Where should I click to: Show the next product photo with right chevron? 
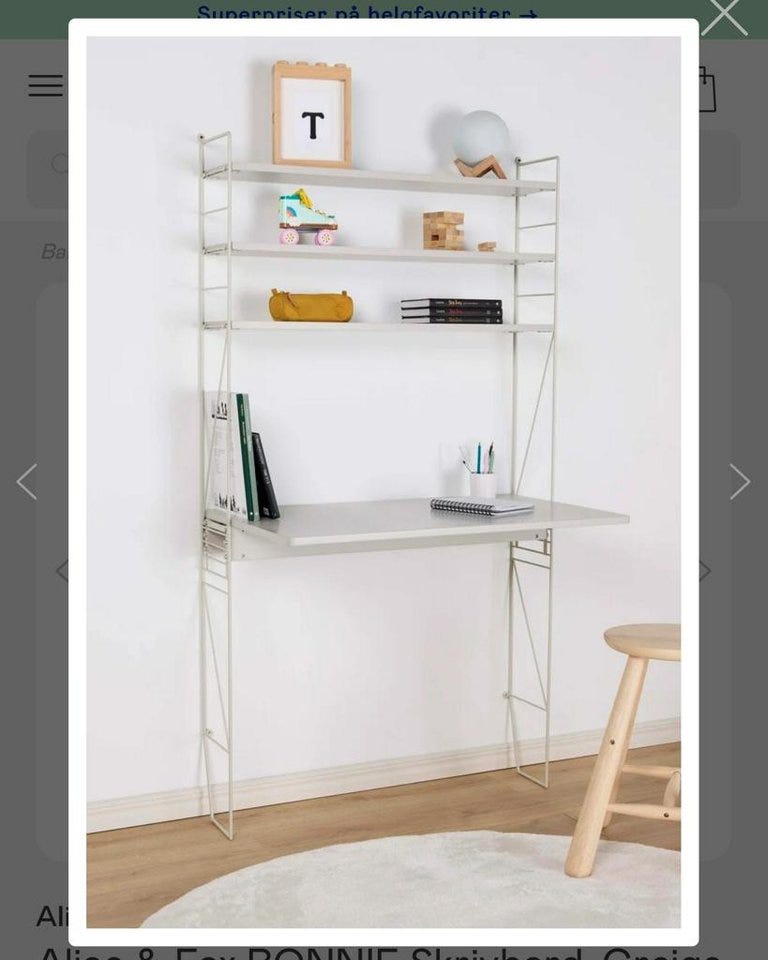point(741,481)
